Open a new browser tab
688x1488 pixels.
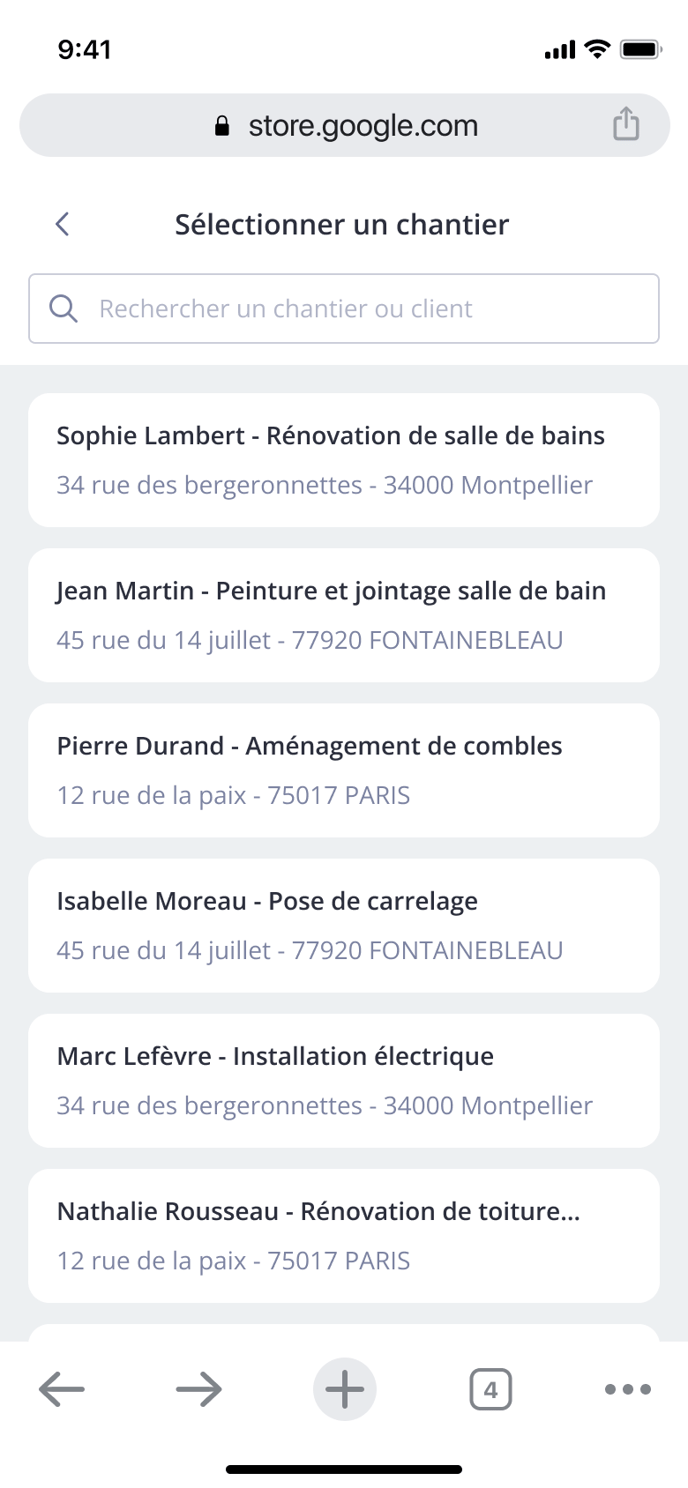point(344,1389)
